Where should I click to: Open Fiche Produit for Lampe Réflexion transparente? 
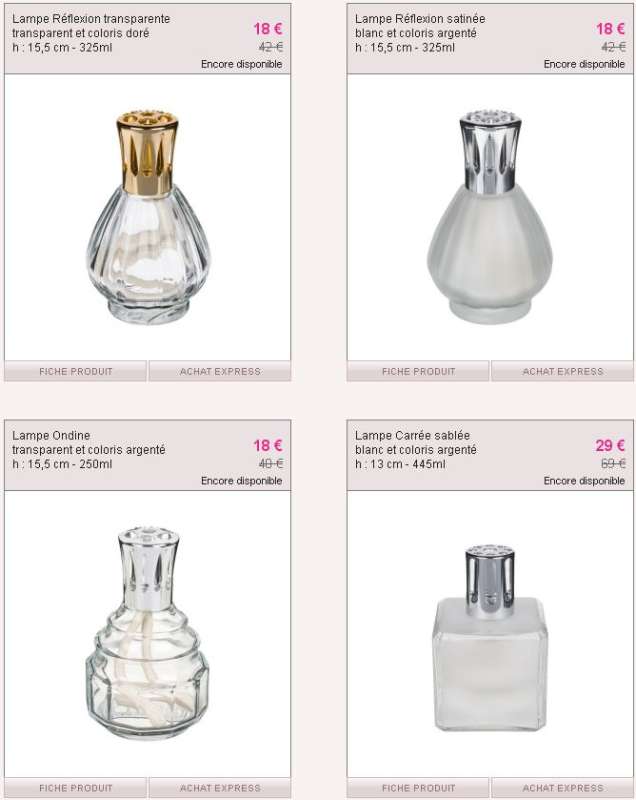76,371
